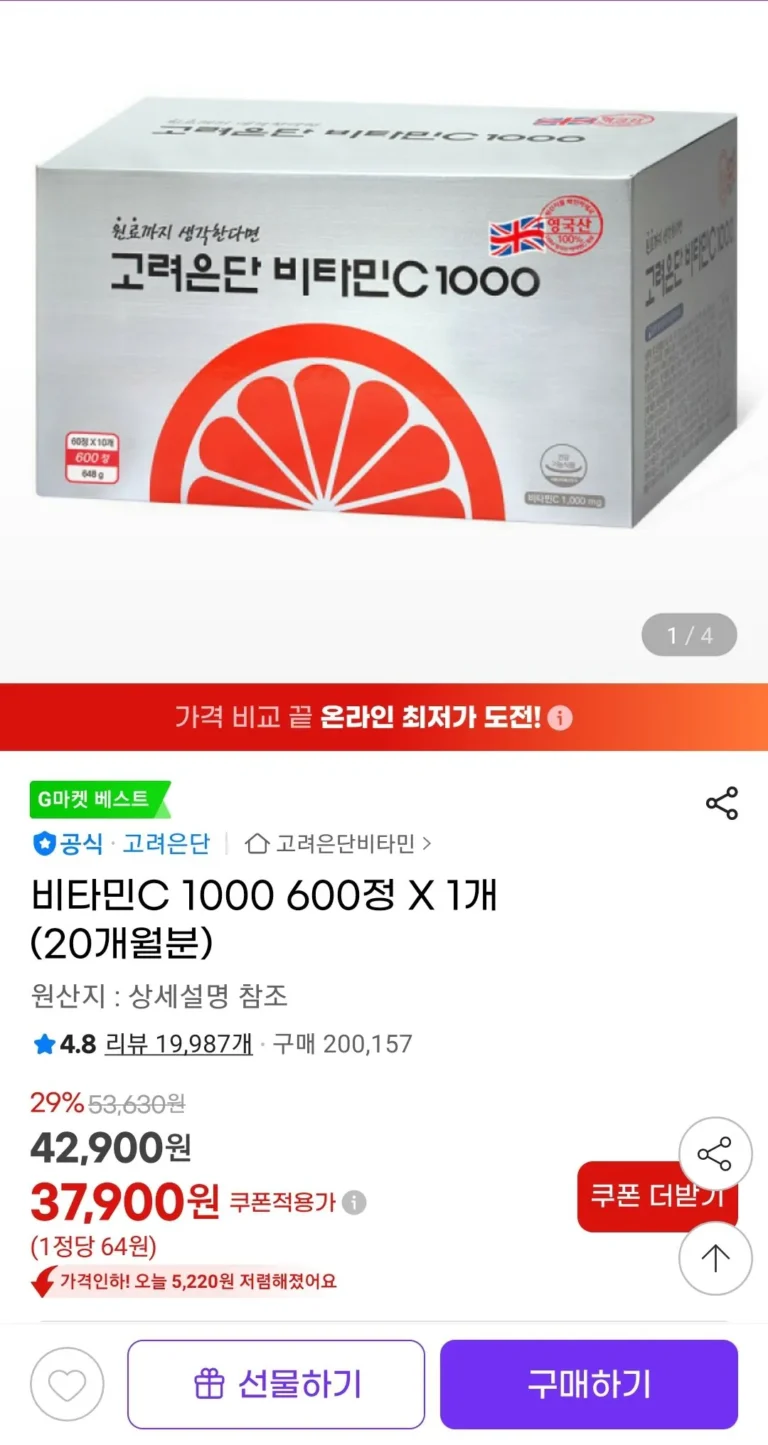Screen dimensions: 768x1445
Task: Jump to top with the up arrow button
Action: point(715,1258)
